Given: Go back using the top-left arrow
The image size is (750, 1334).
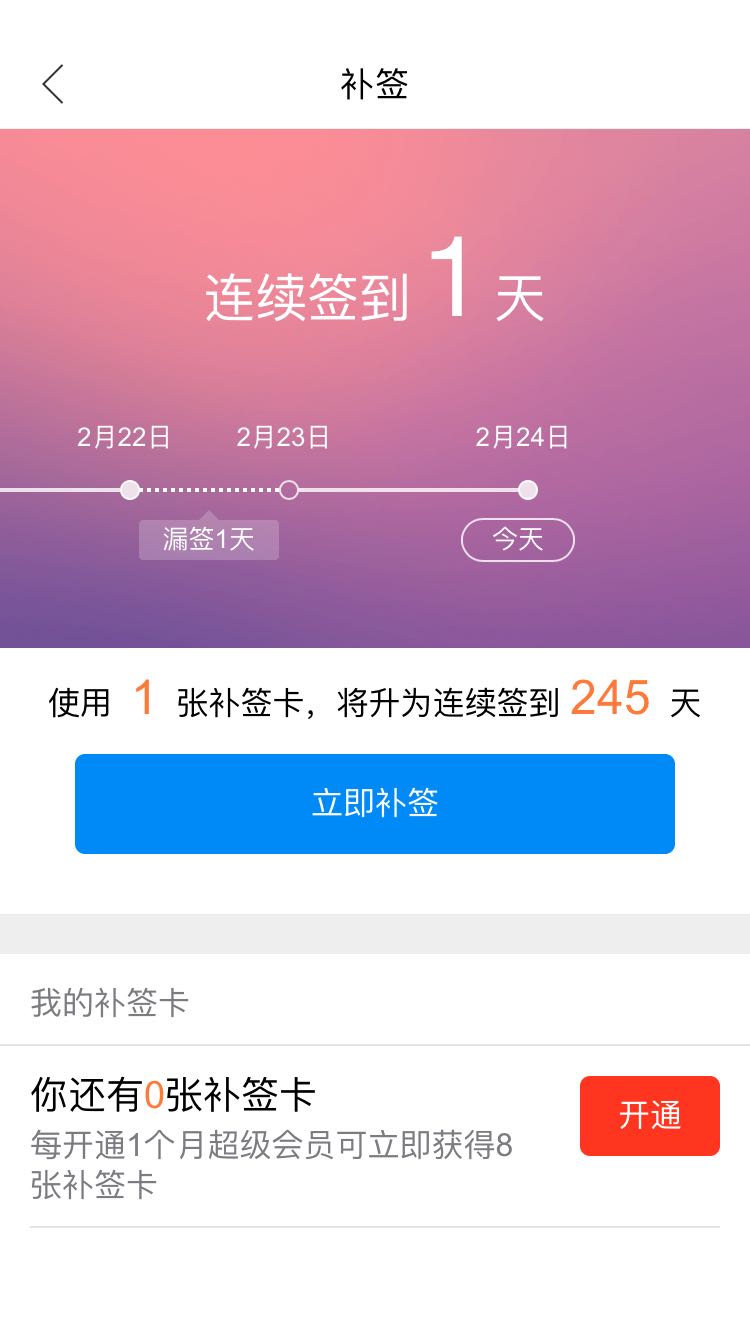Looking at the screenshot, I should (x=53, y=84).
